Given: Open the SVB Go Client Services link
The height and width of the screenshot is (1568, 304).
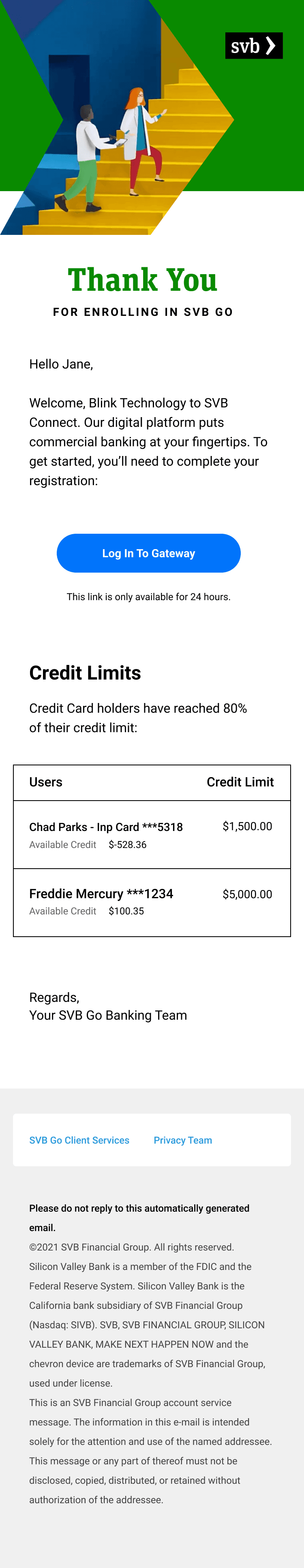Looking at the screenshot, I should pos(79,1140).
